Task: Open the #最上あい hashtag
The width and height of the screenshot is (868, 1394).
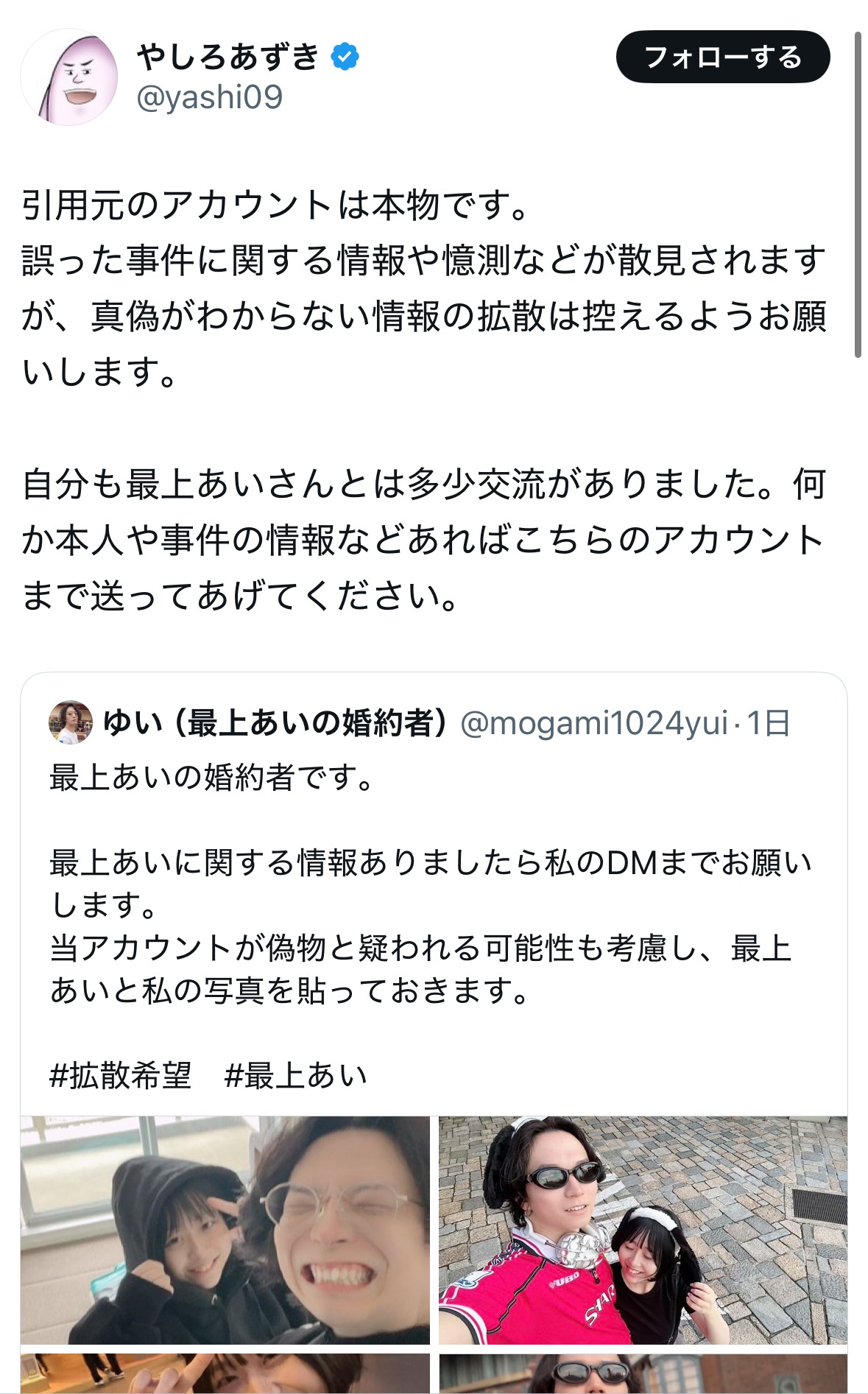Action: point(295,1075)
